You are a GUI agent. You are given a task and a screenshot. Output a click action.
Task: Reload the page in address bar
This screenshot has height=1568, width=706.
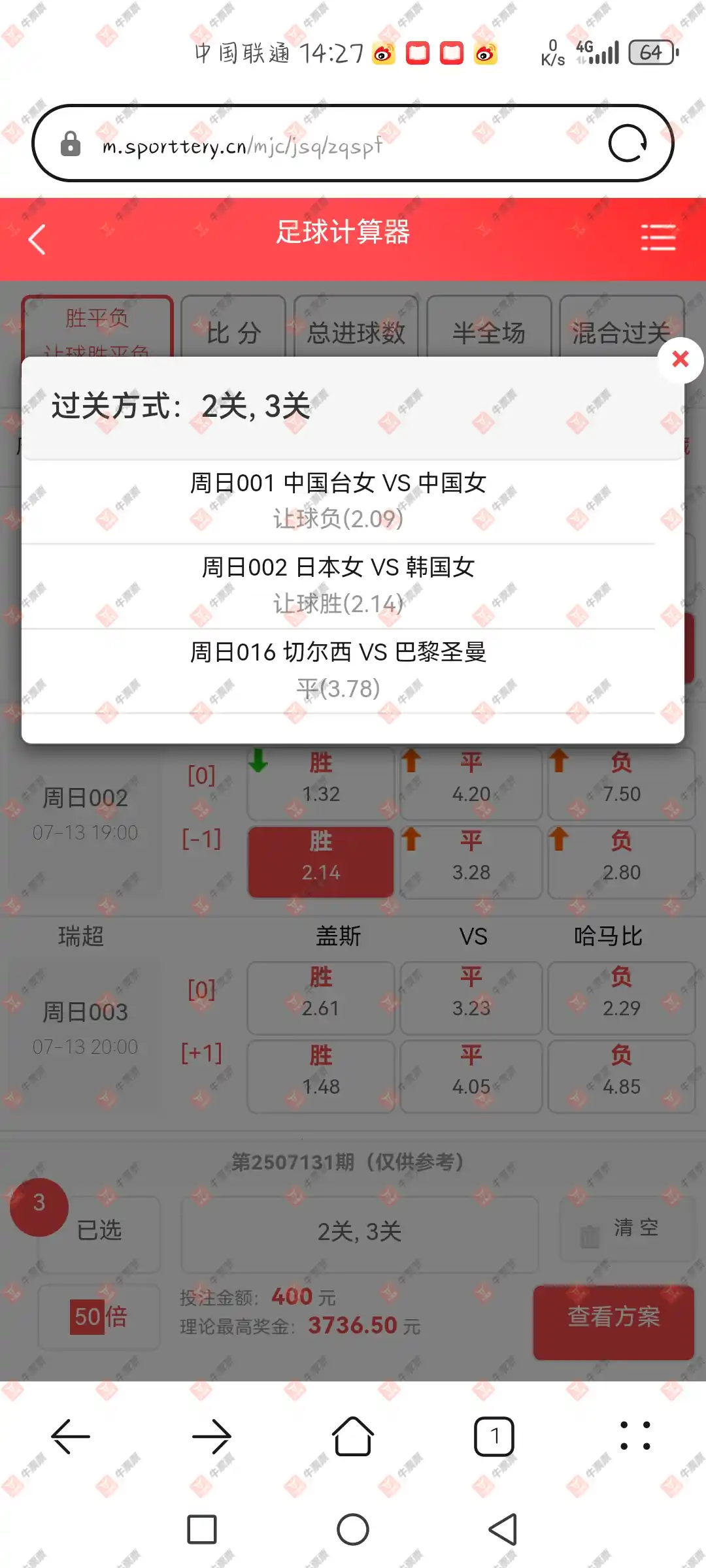click(627, 143)
